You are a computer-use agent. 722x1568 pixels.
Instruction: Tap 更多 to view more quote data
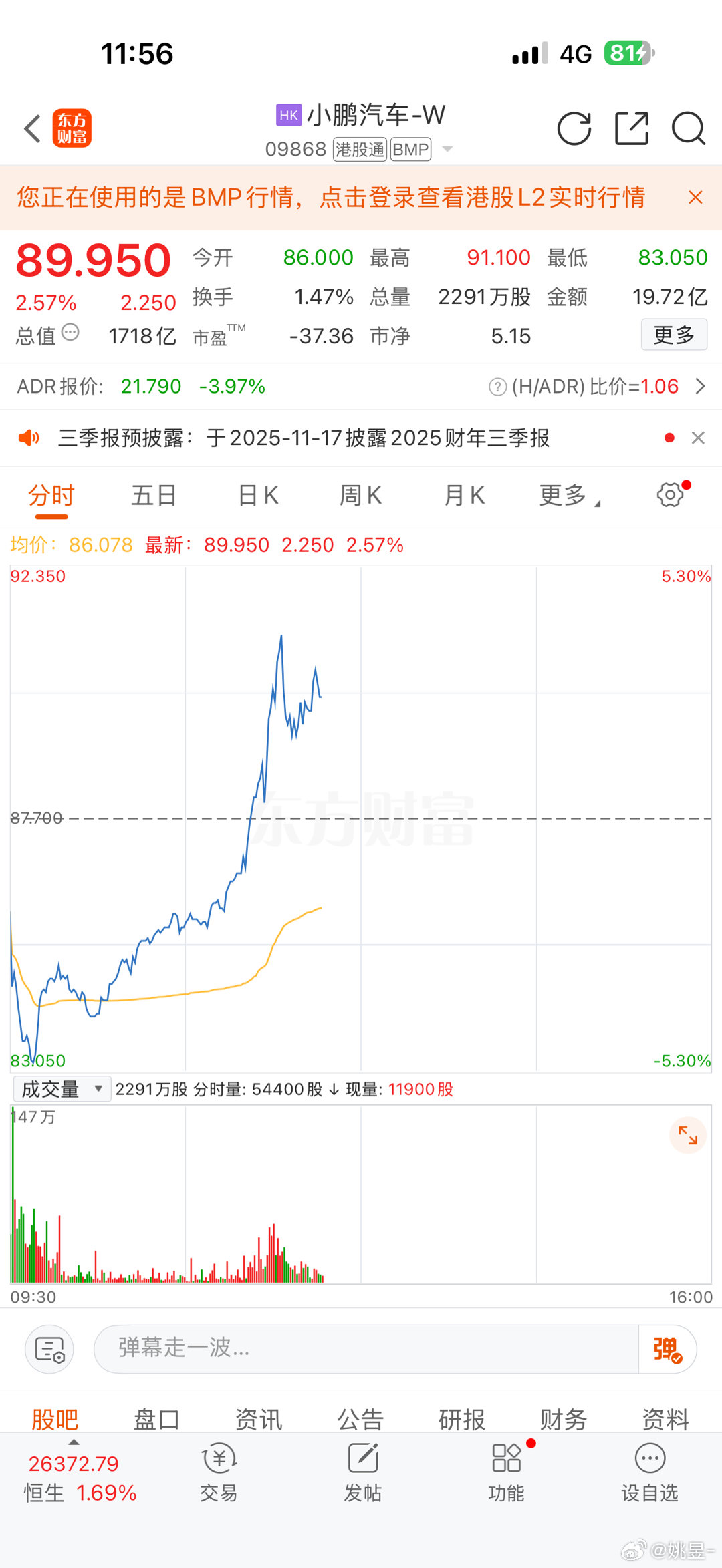click(x=674, y=334)
